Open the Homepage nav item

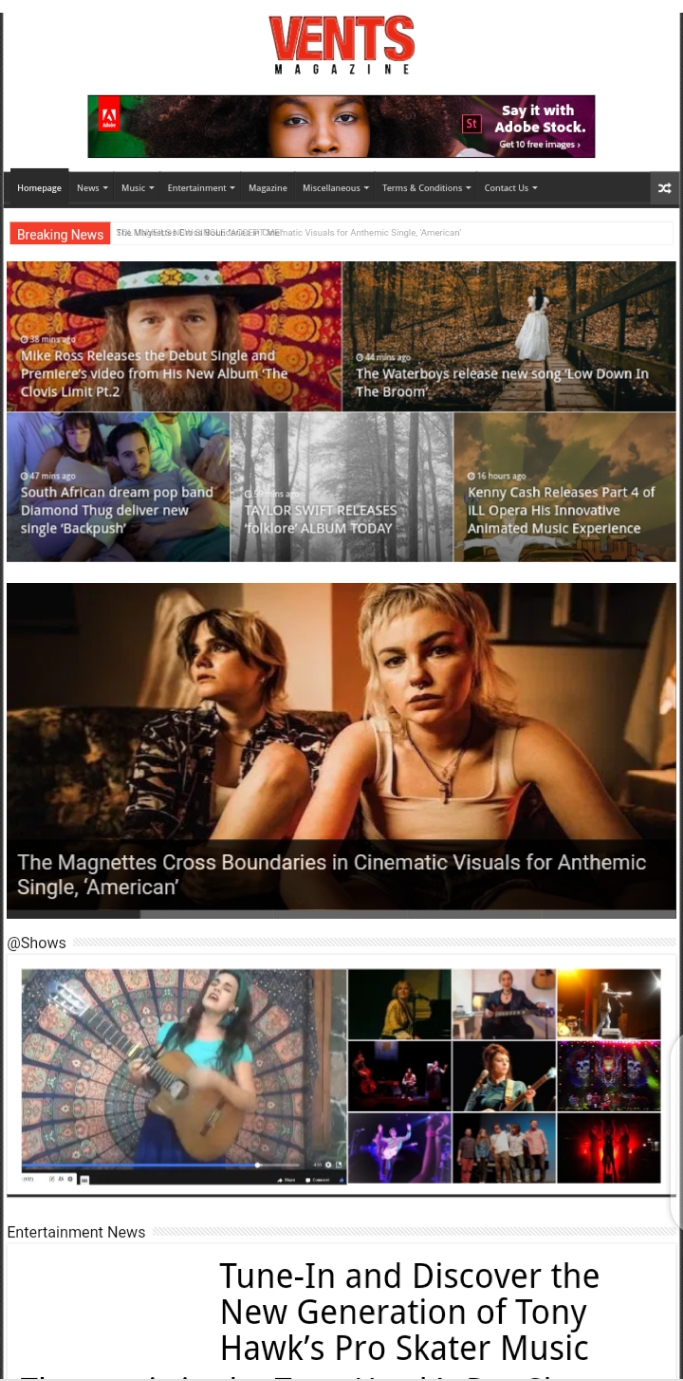point(39,188)
